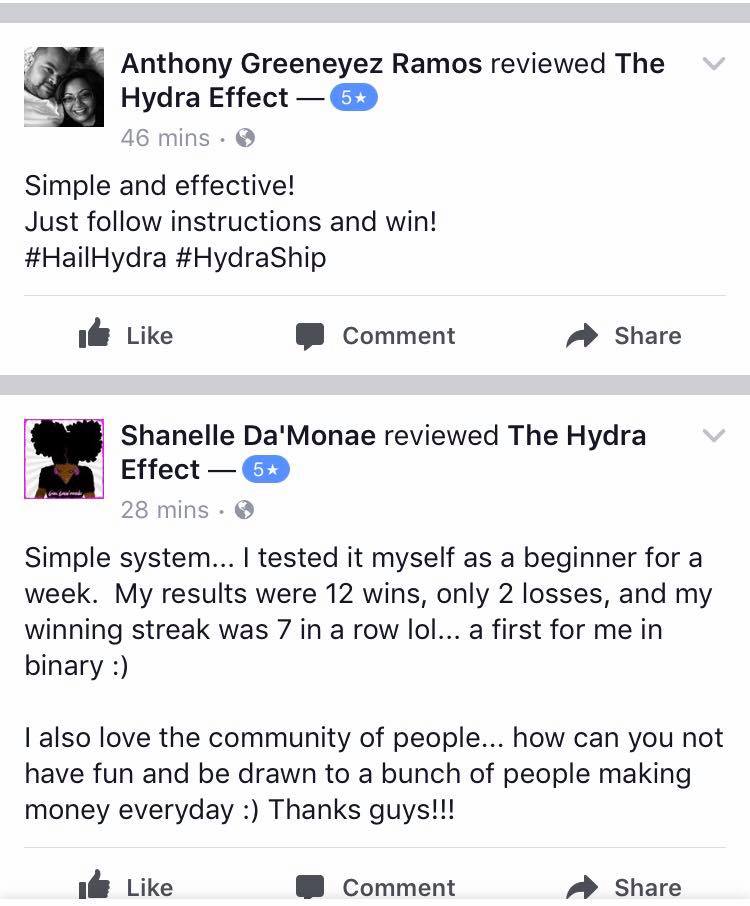Open Anthony Greeneyez Ramos's profile picture

click(64, 87)
